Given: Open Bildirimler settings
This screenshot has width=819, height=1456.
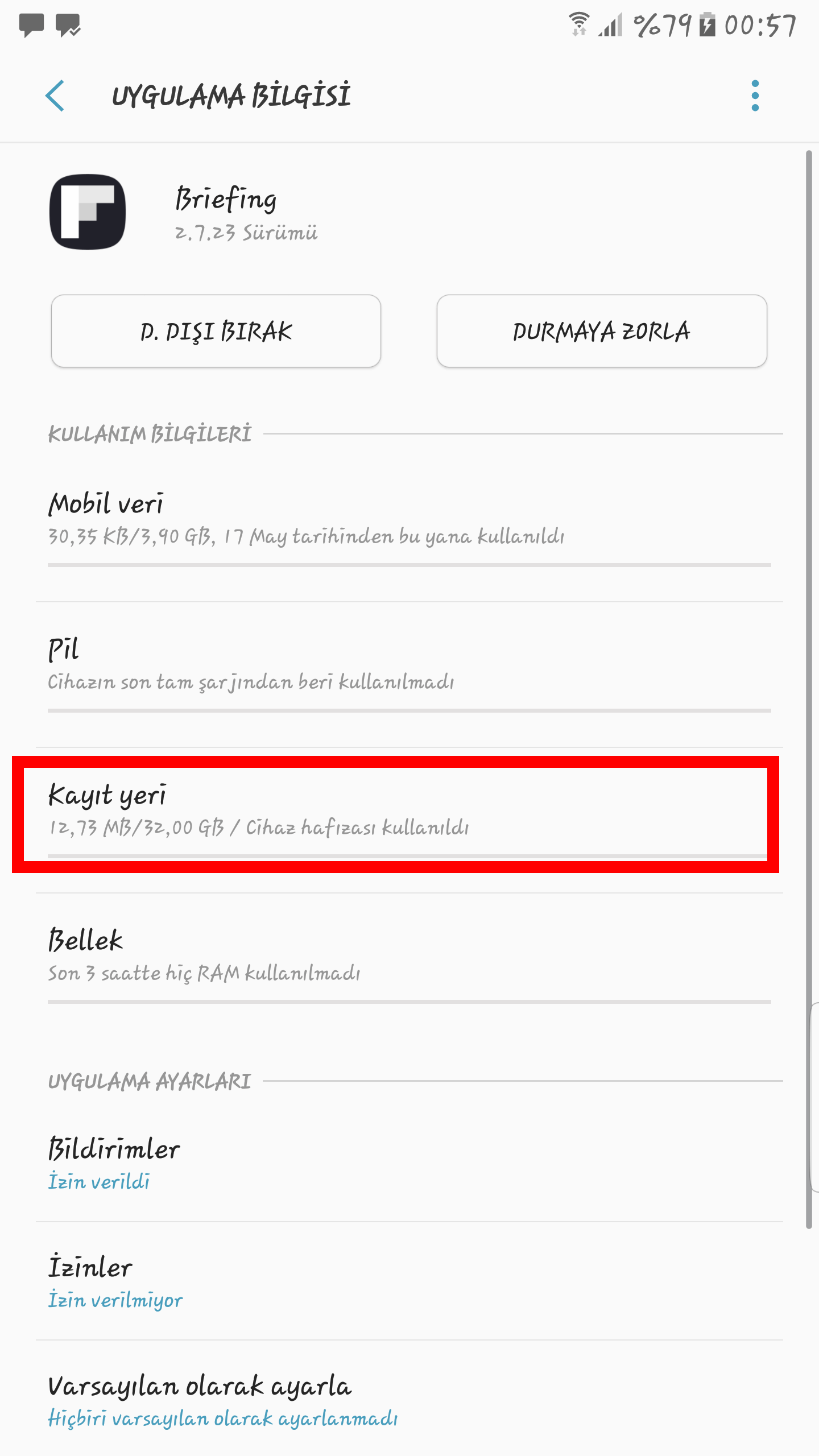Looking at the screenshot, I should point(409,1163).
